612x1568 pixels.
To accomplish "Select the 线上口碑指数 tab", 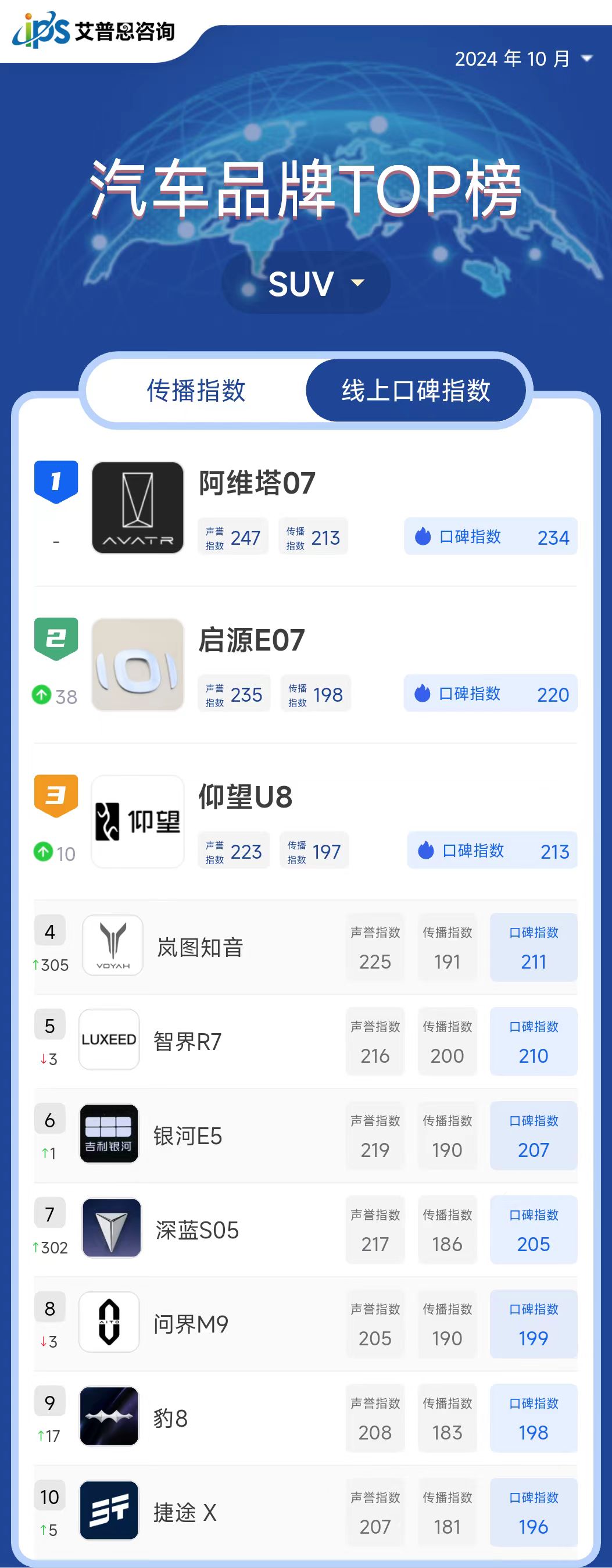I will pyautogui.click(x=416, y=390).
